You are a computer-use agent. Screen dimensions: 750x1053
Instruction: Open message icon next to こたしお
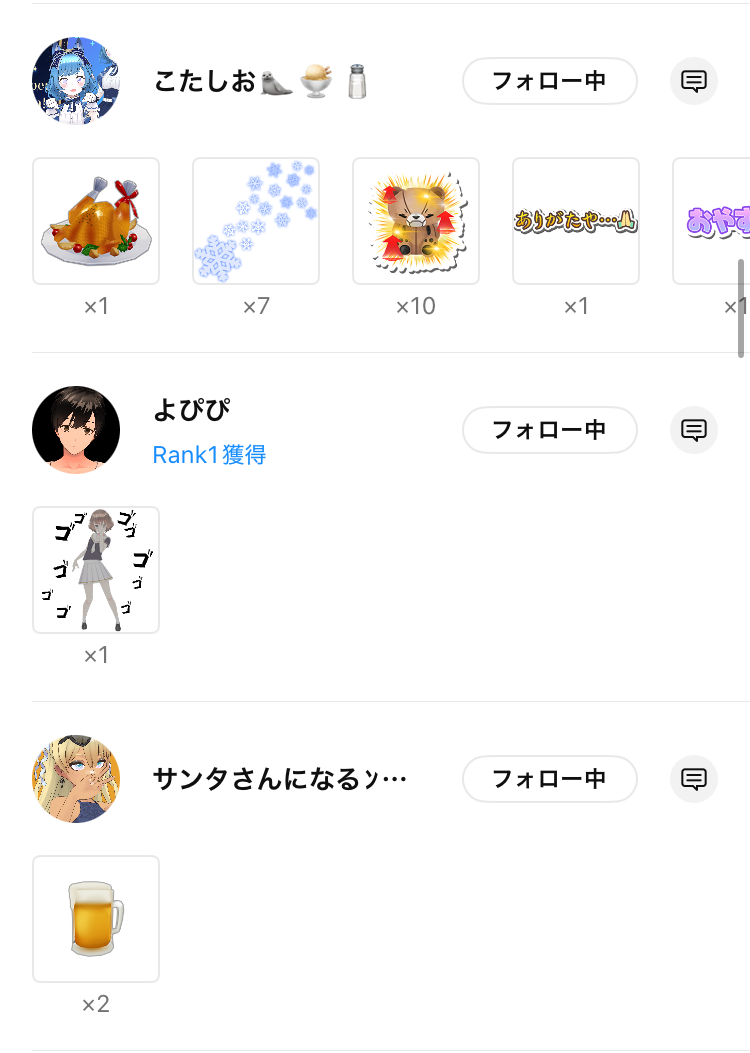click(693, 81)
